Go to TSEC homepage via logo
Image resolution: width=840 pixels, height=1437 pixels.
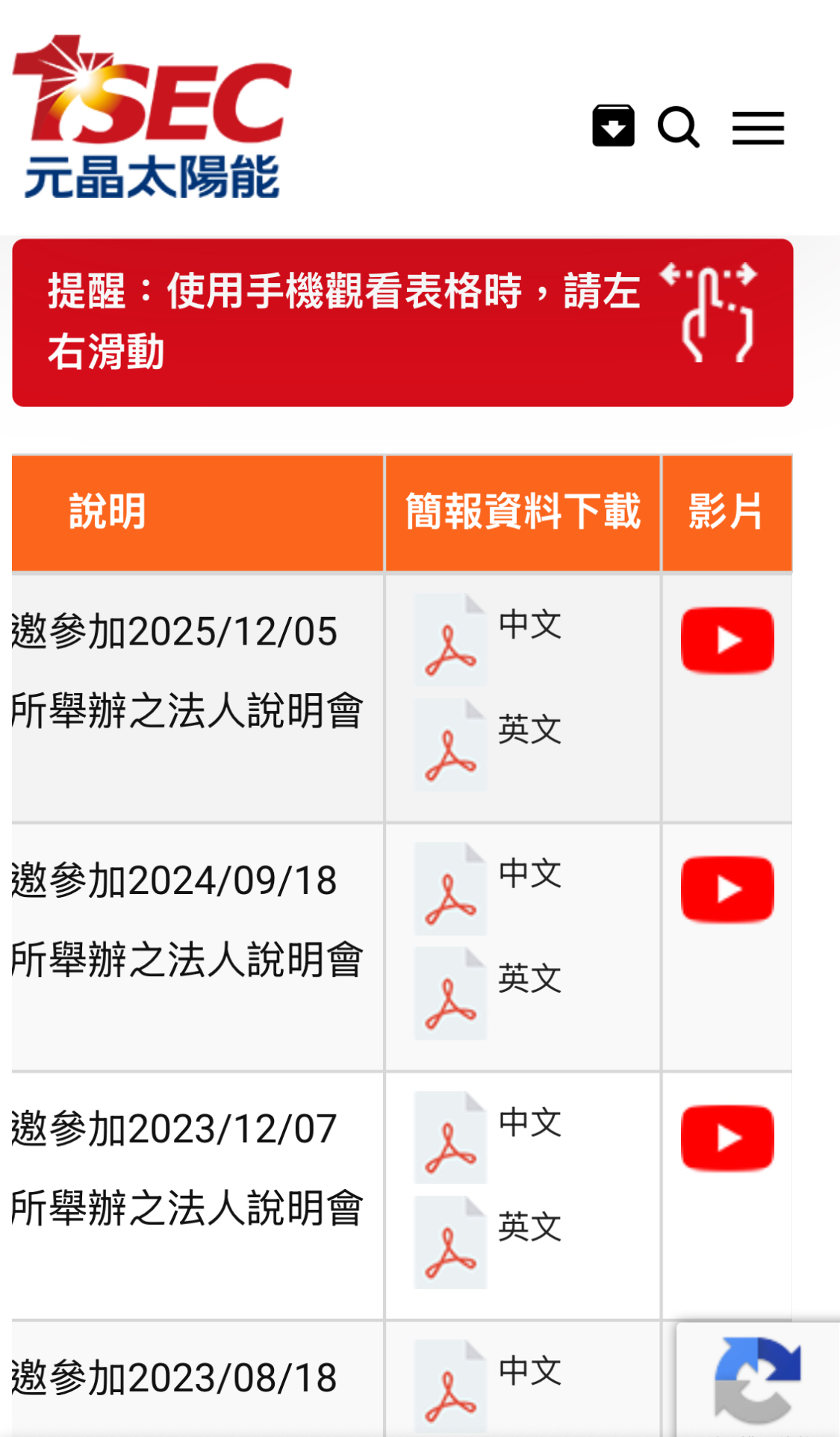tap(152, 117)
